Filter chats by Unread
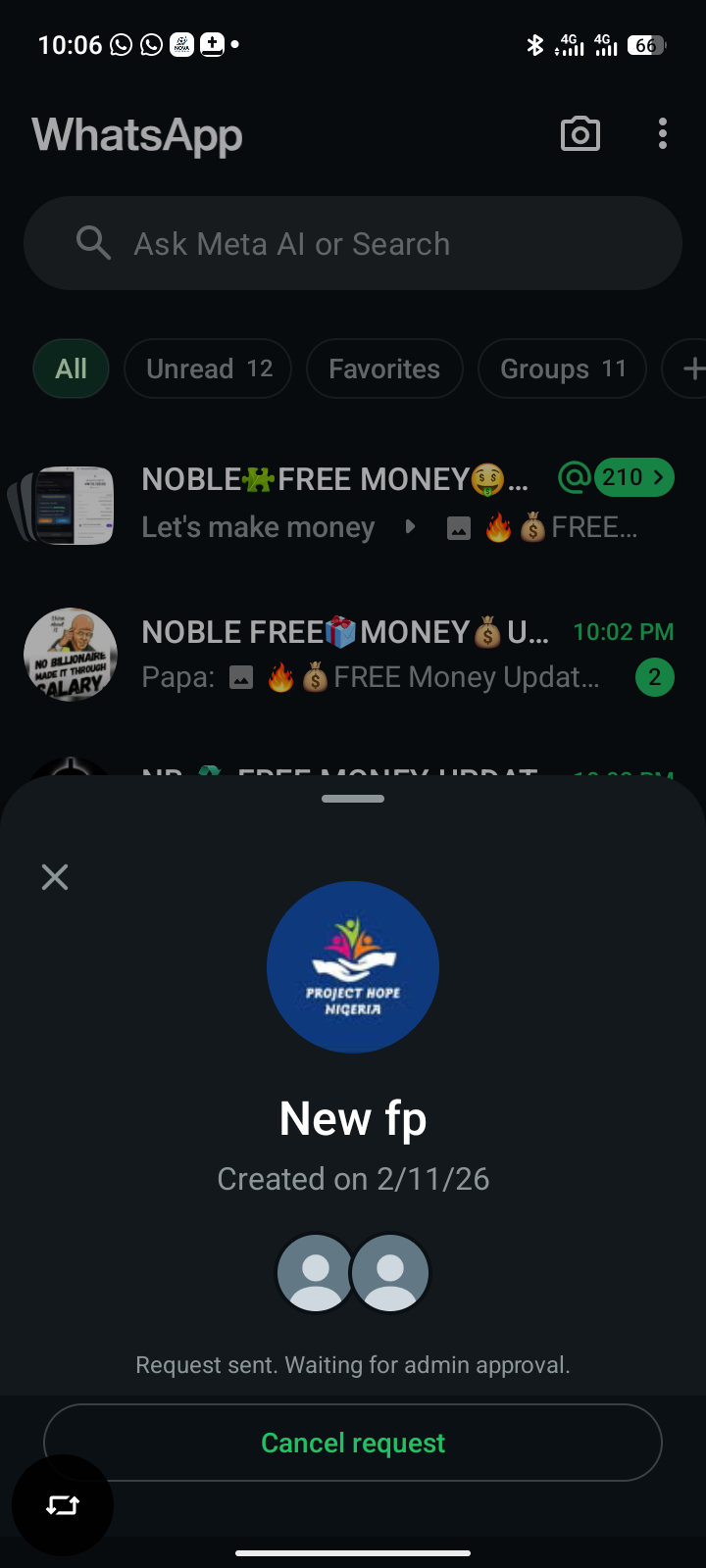This screenshot has width=706, height=1568. 208,368
